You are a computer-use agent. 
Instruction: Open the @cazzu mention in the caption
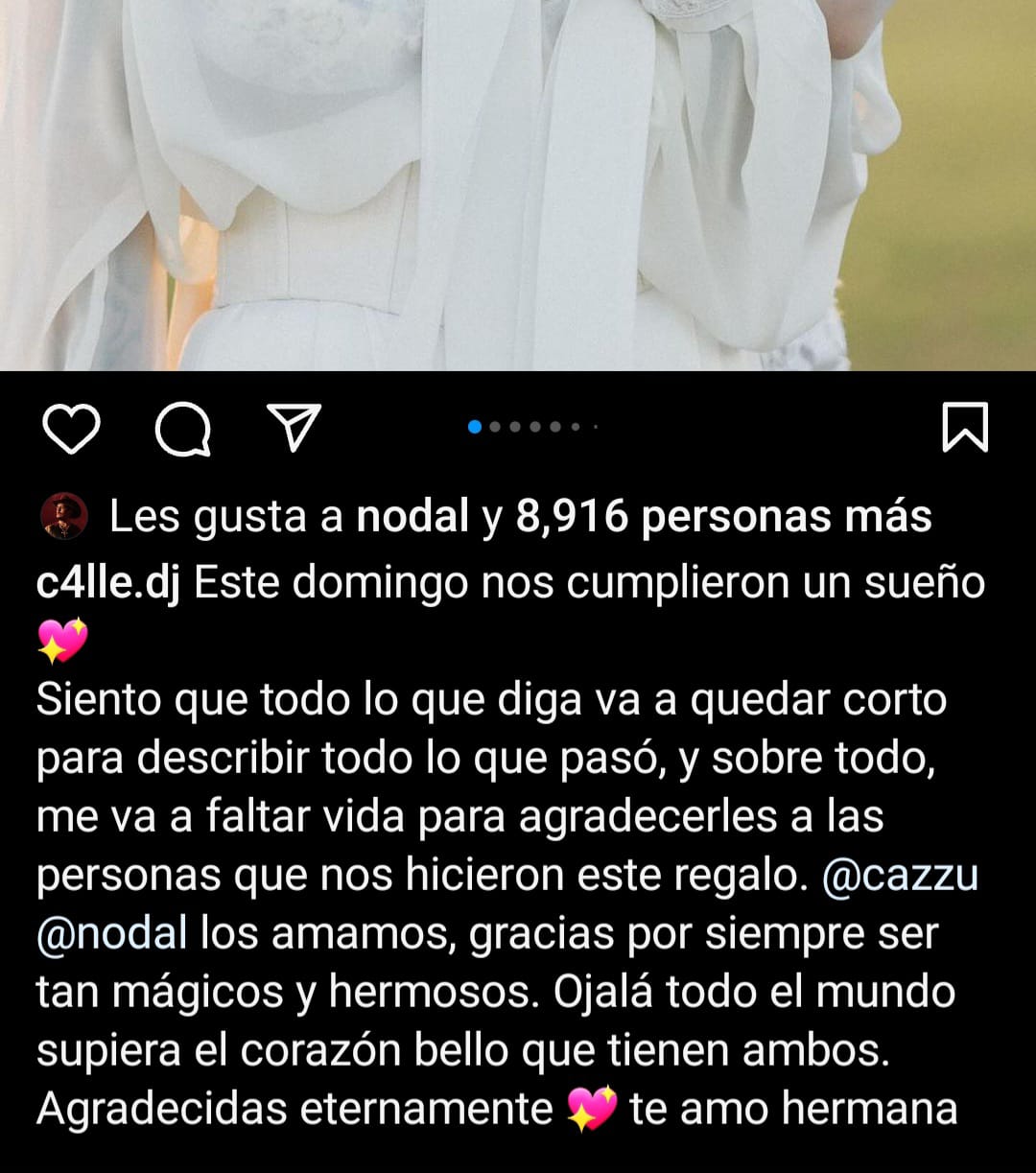[x=900, y=877]
